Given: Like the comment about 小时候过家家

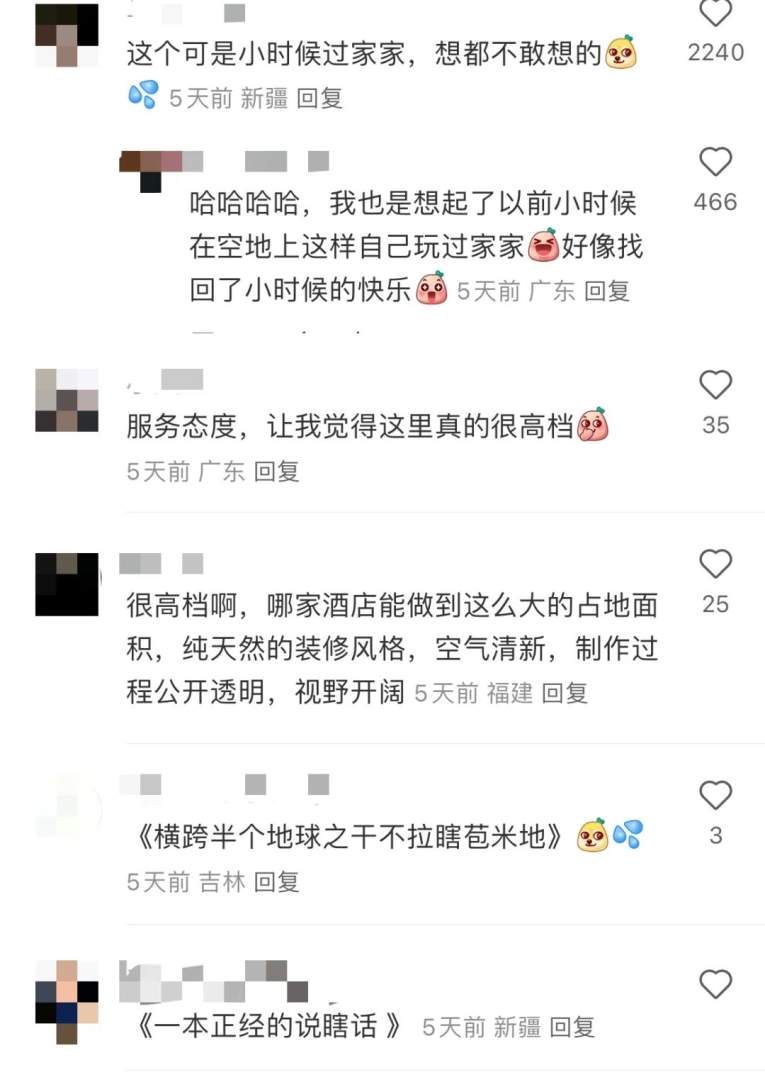Looking at the screenshot, I should (715, 14).
